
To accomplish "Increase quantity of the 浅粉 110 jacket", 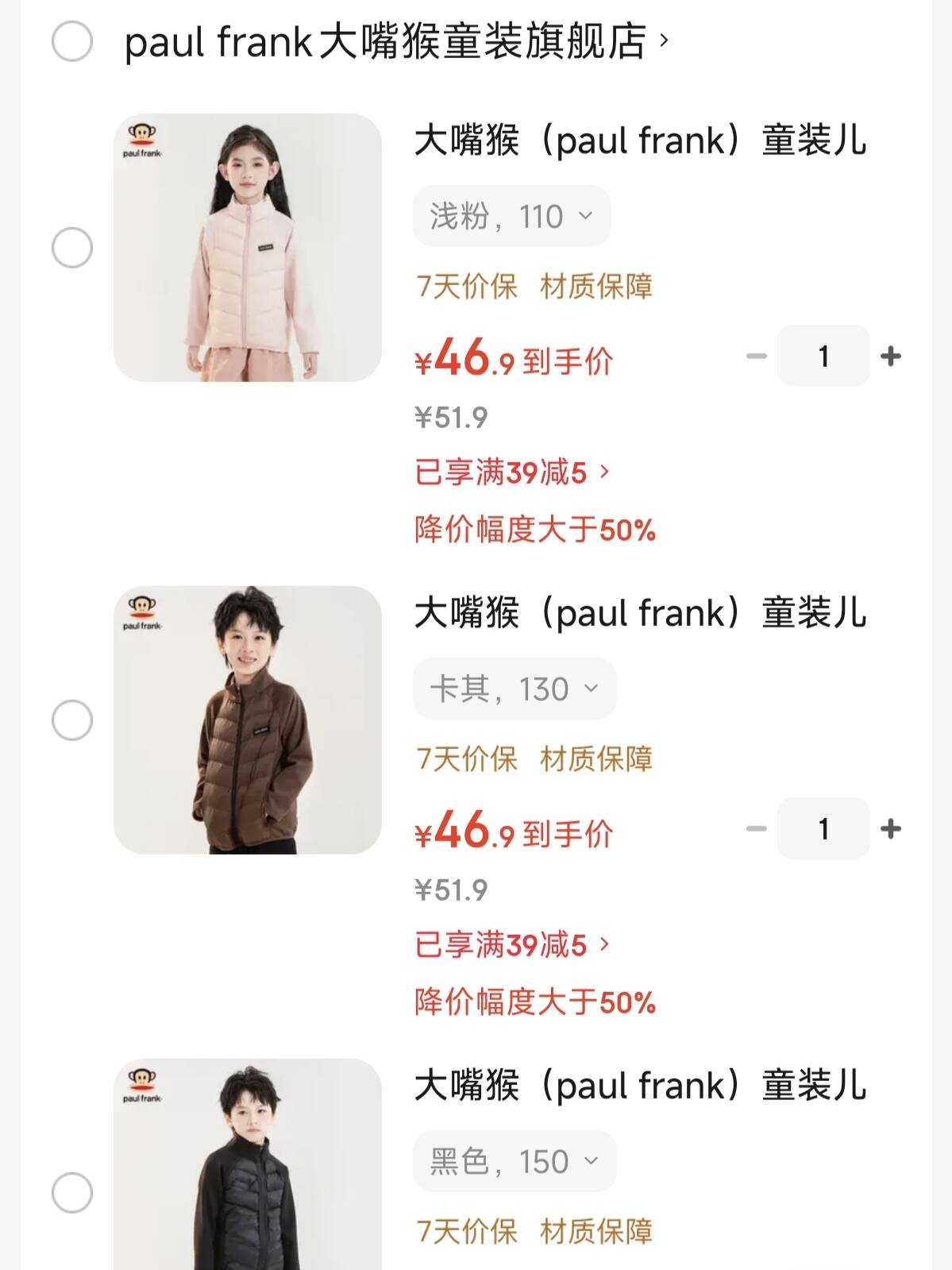I will [x=891, y=356].
